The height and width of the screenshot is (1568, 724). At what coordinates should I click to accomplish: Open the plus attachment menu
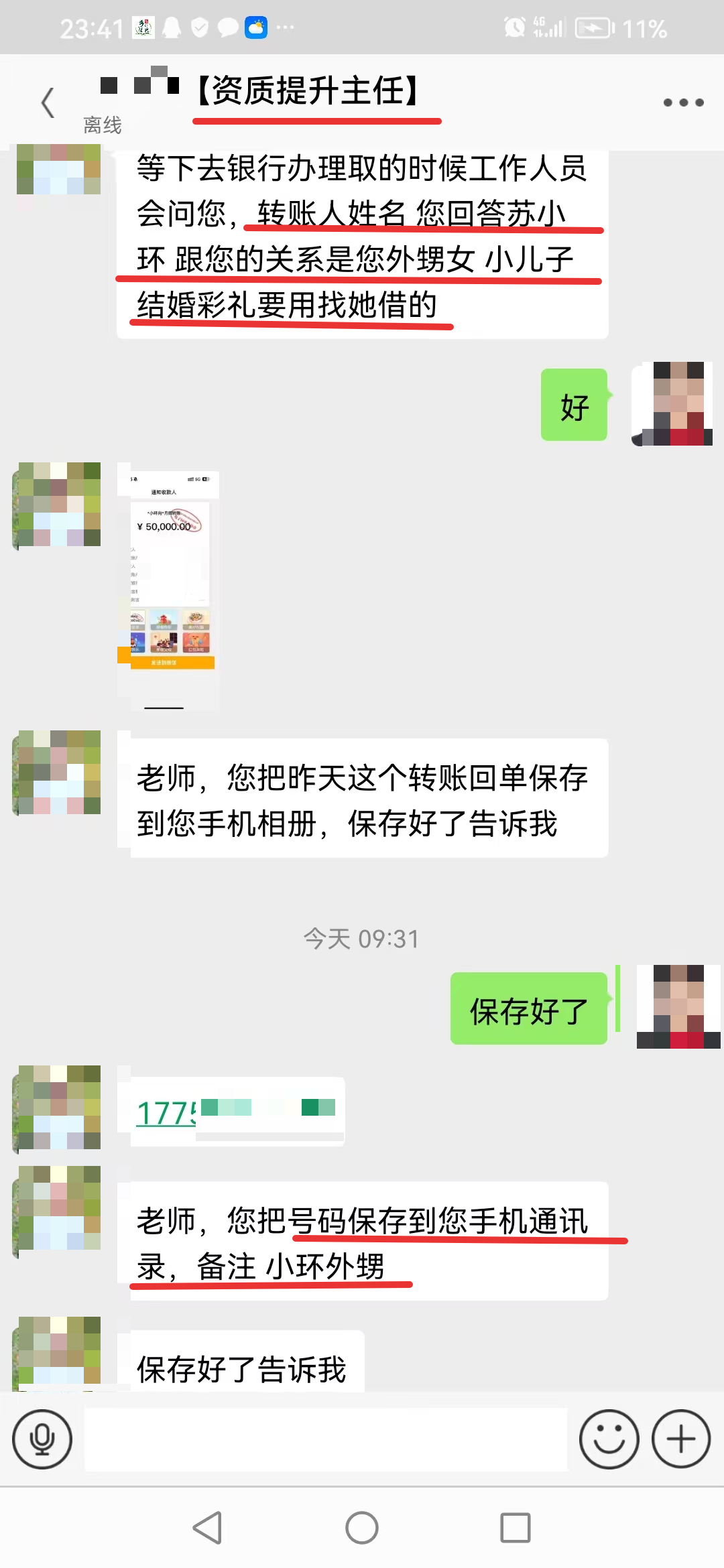pyautogui.click(x=680, y=1439)
